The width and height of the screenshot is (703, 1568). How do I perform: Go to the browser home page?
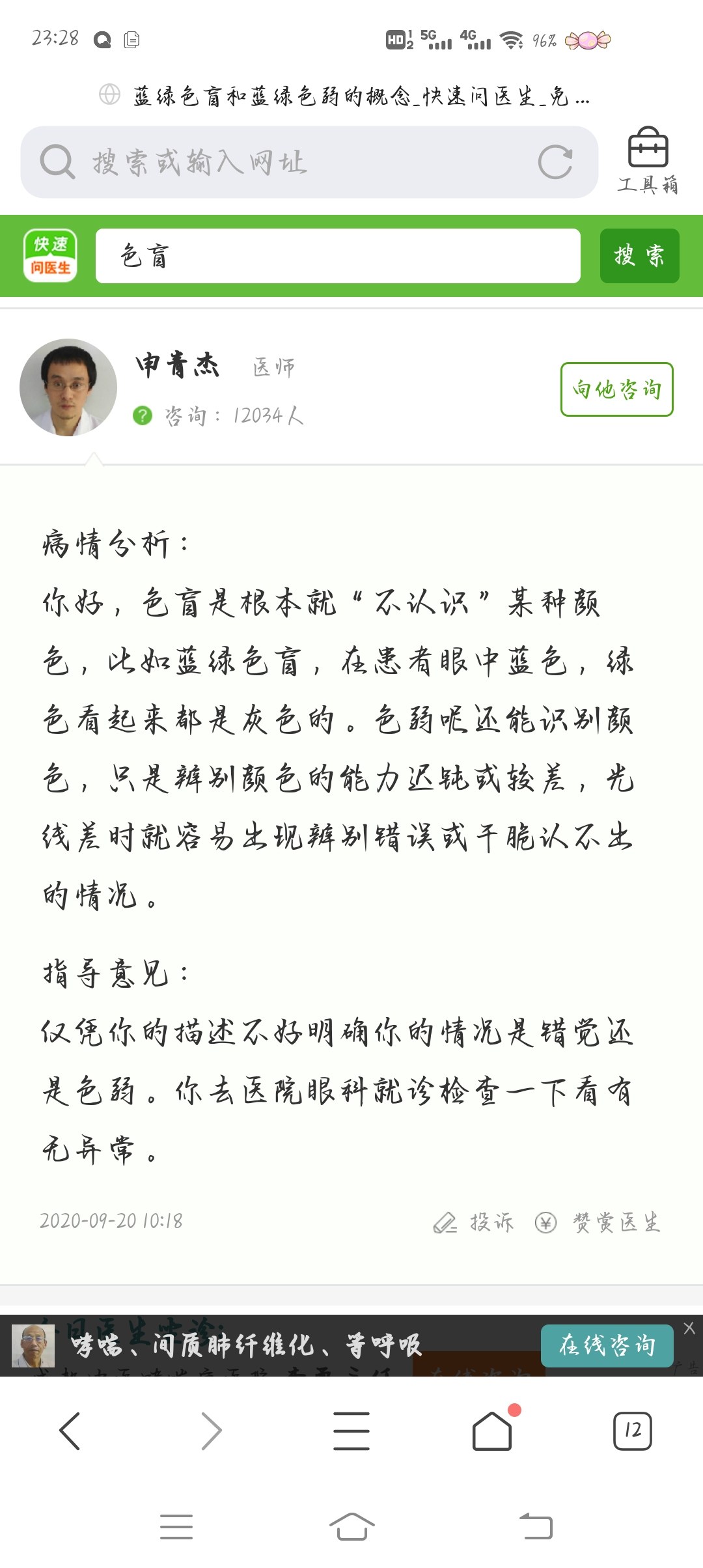coord(492,1431)
